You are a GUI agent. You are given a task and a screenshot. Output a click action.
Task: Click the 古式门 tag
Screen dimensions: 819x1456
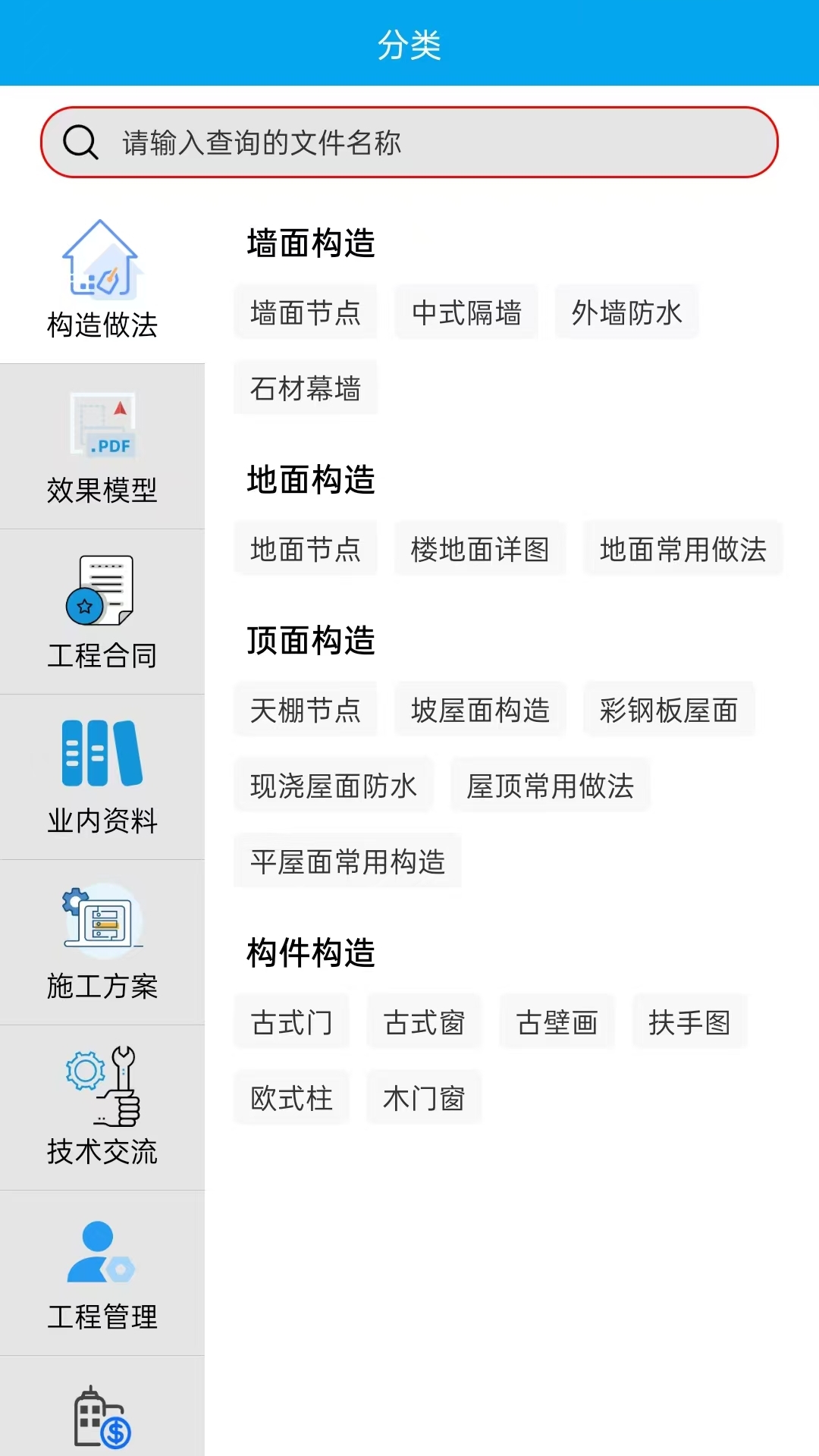(291, 1022)
